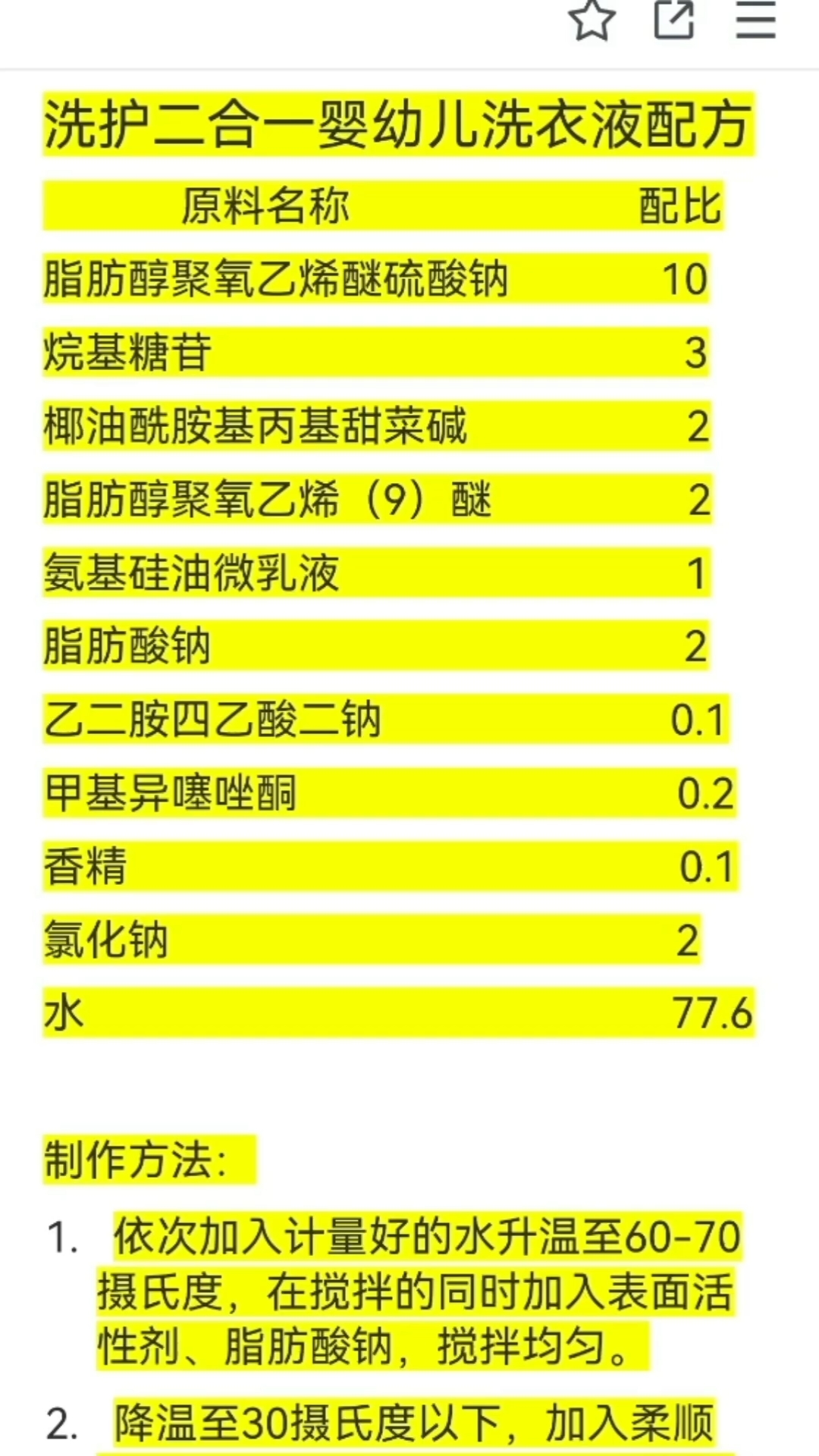Star this article as a favorite
The width and height of the screenshot is (819, 1456).
point(592,20)
